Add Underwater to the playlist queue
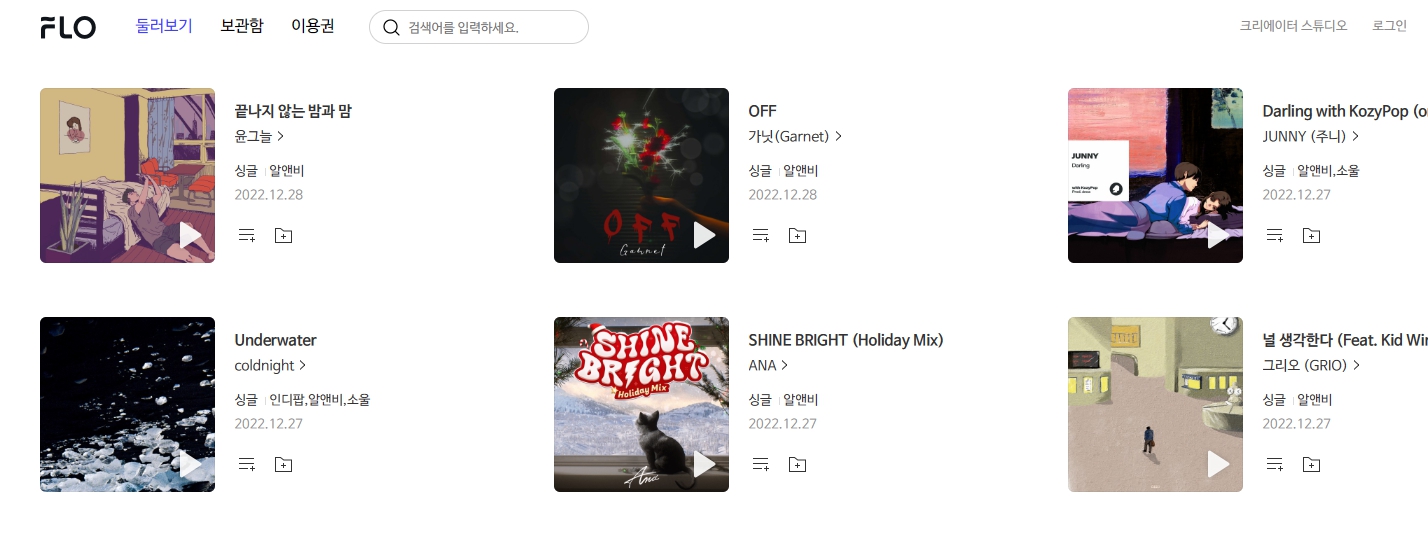Viewport: 1428px width, 535px height. point(247,465)
